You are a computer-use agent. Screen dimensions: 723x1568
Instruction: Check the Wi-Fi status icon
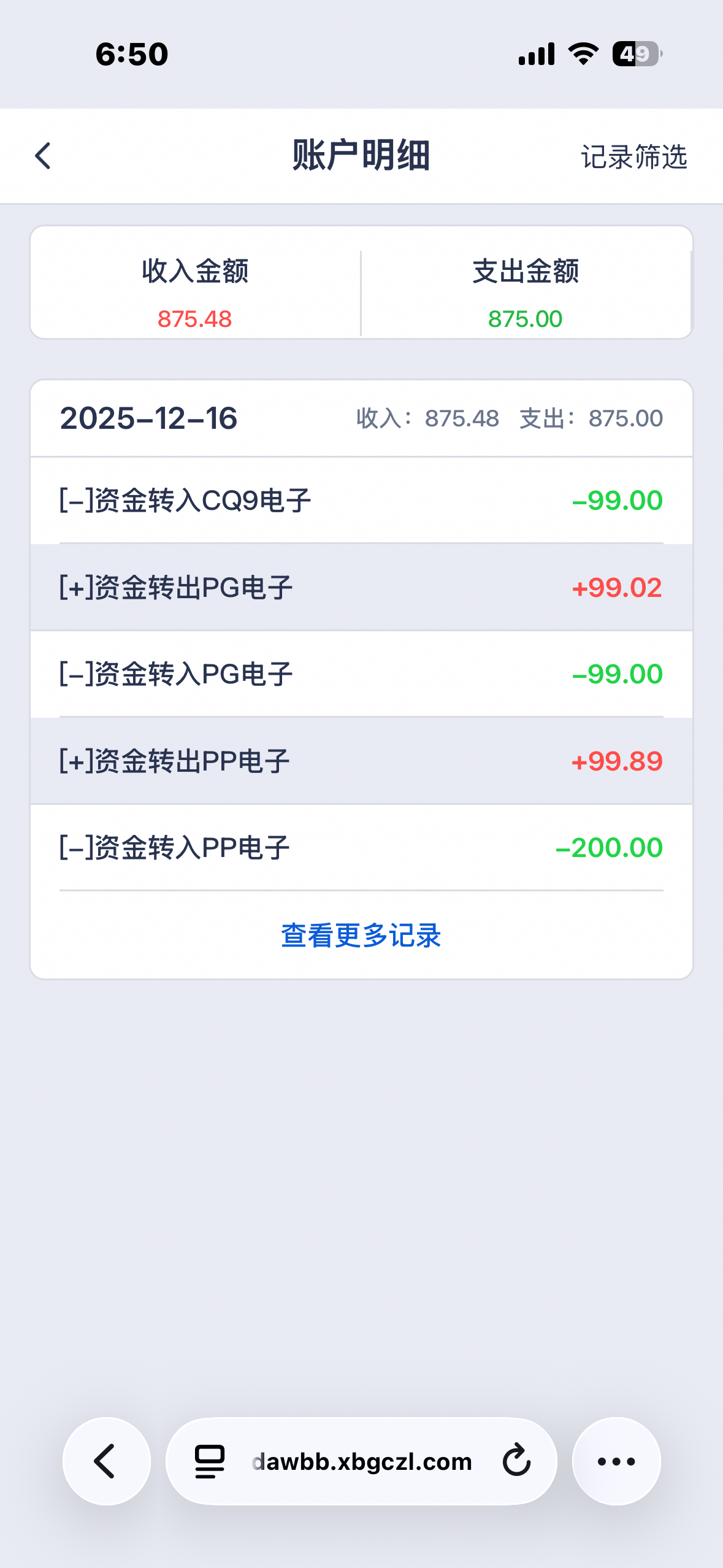[x=581, y=54]
